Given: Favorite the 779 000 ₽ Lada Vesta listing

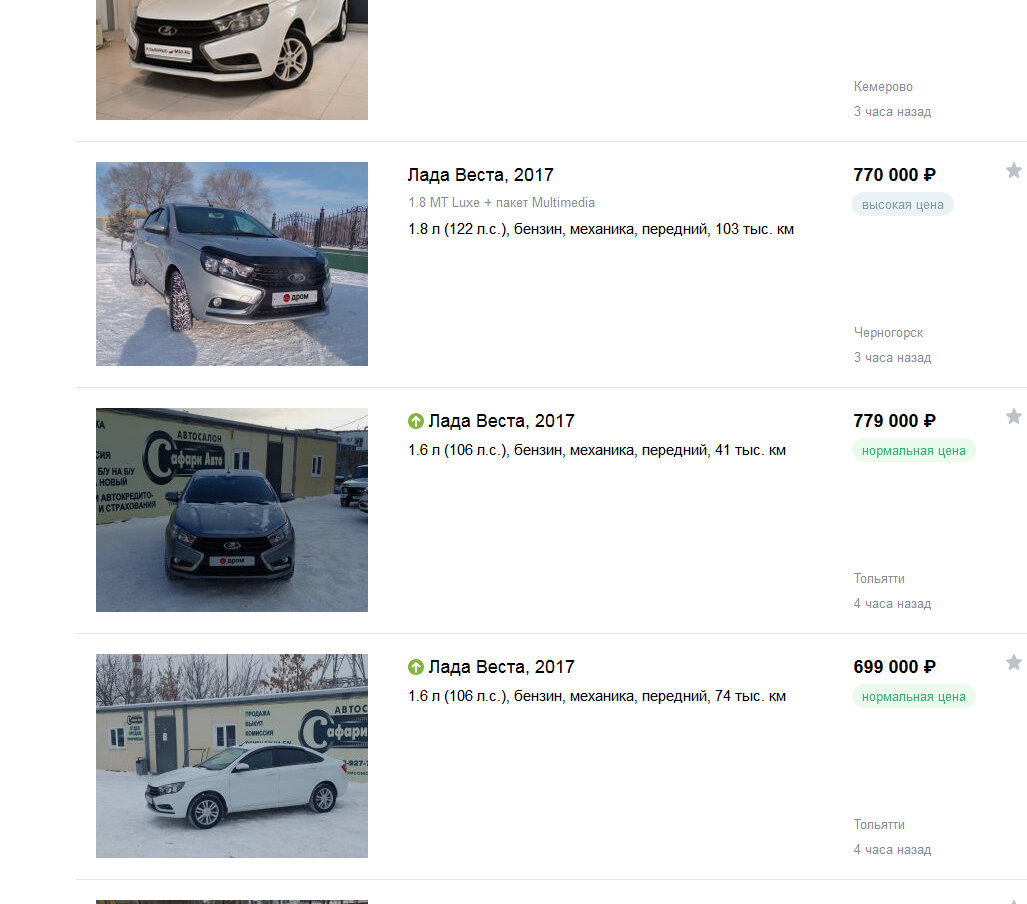Looking at the screenshot, I should 1013,417.
